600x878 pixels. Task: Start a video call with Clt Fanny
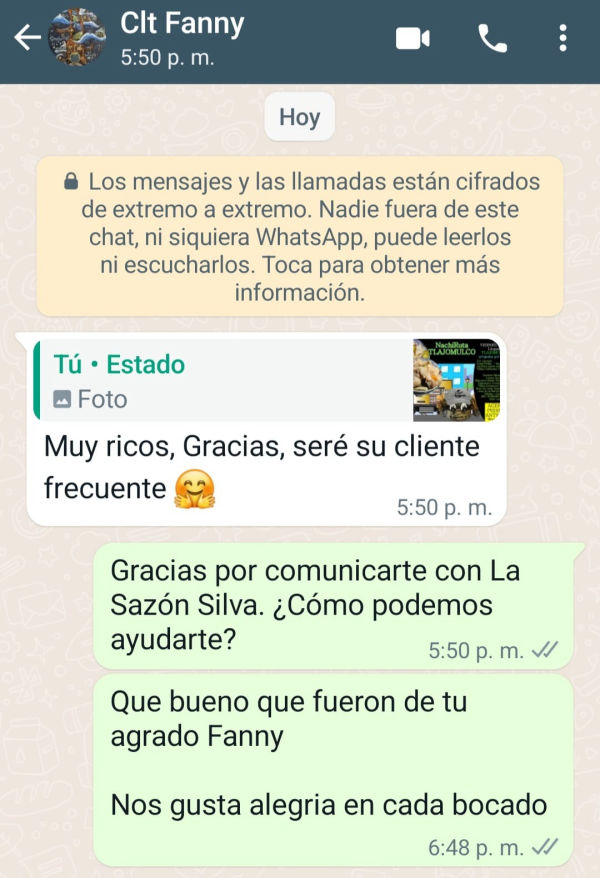pos(412,39)
